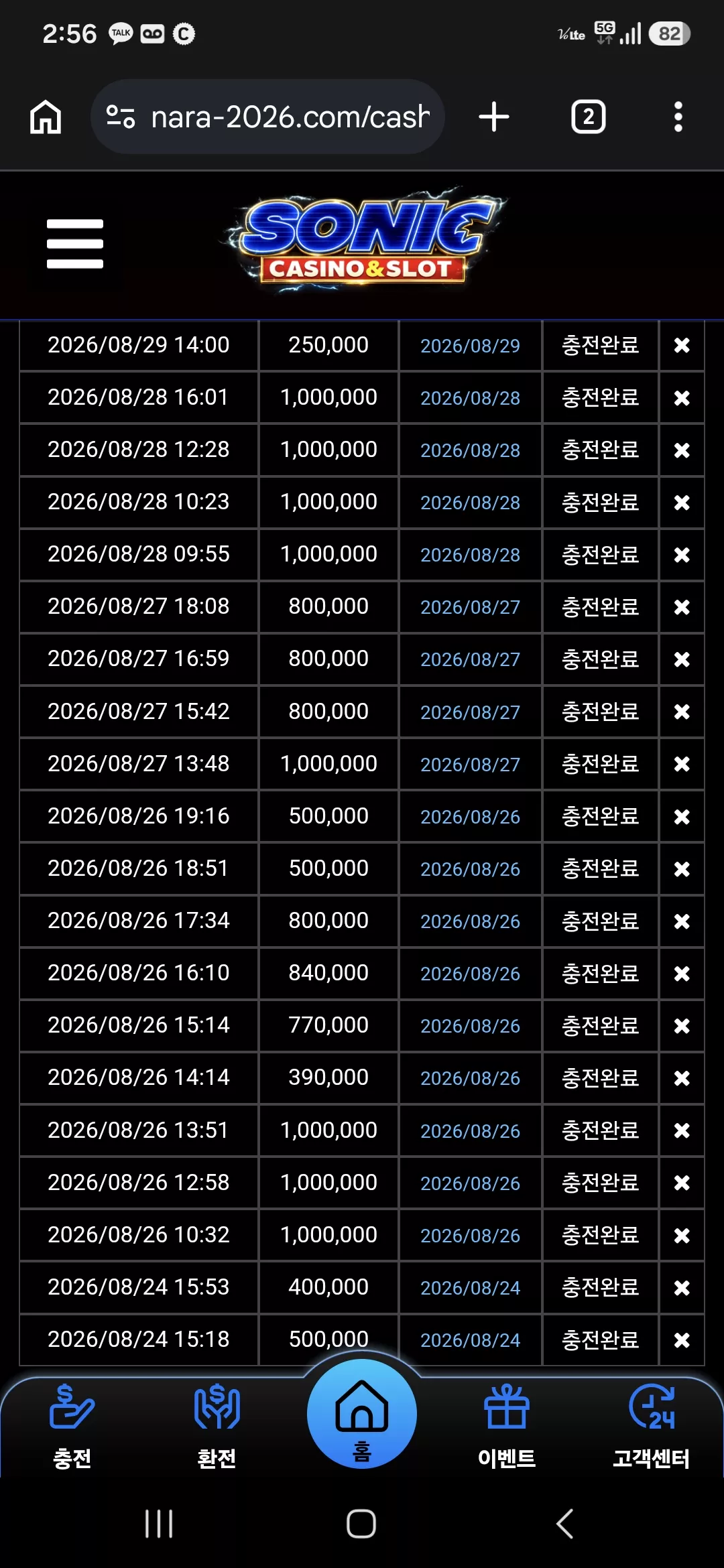Image resolution: width=724 pixels, height=1568 pixels.
Task: Open the system recent apps
Action: [159, 1524]
